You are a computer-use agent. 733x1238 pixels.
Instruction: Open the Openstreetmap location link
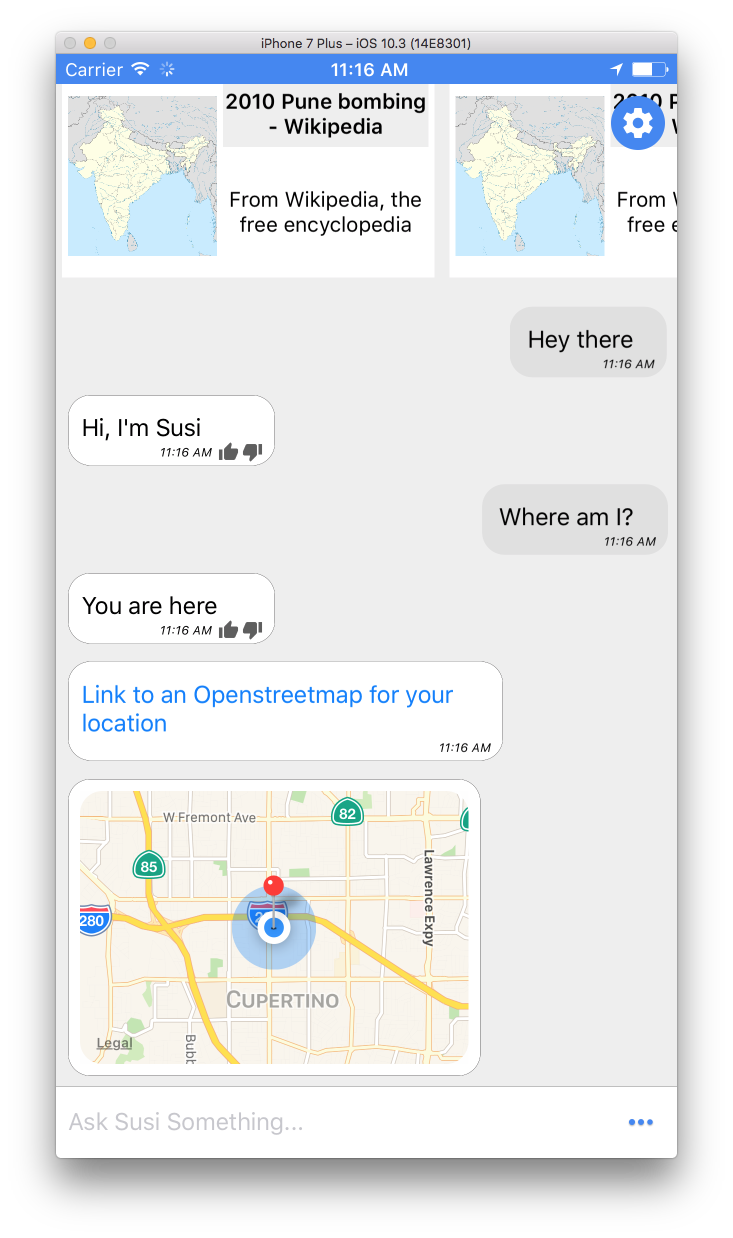click(267, 708)
